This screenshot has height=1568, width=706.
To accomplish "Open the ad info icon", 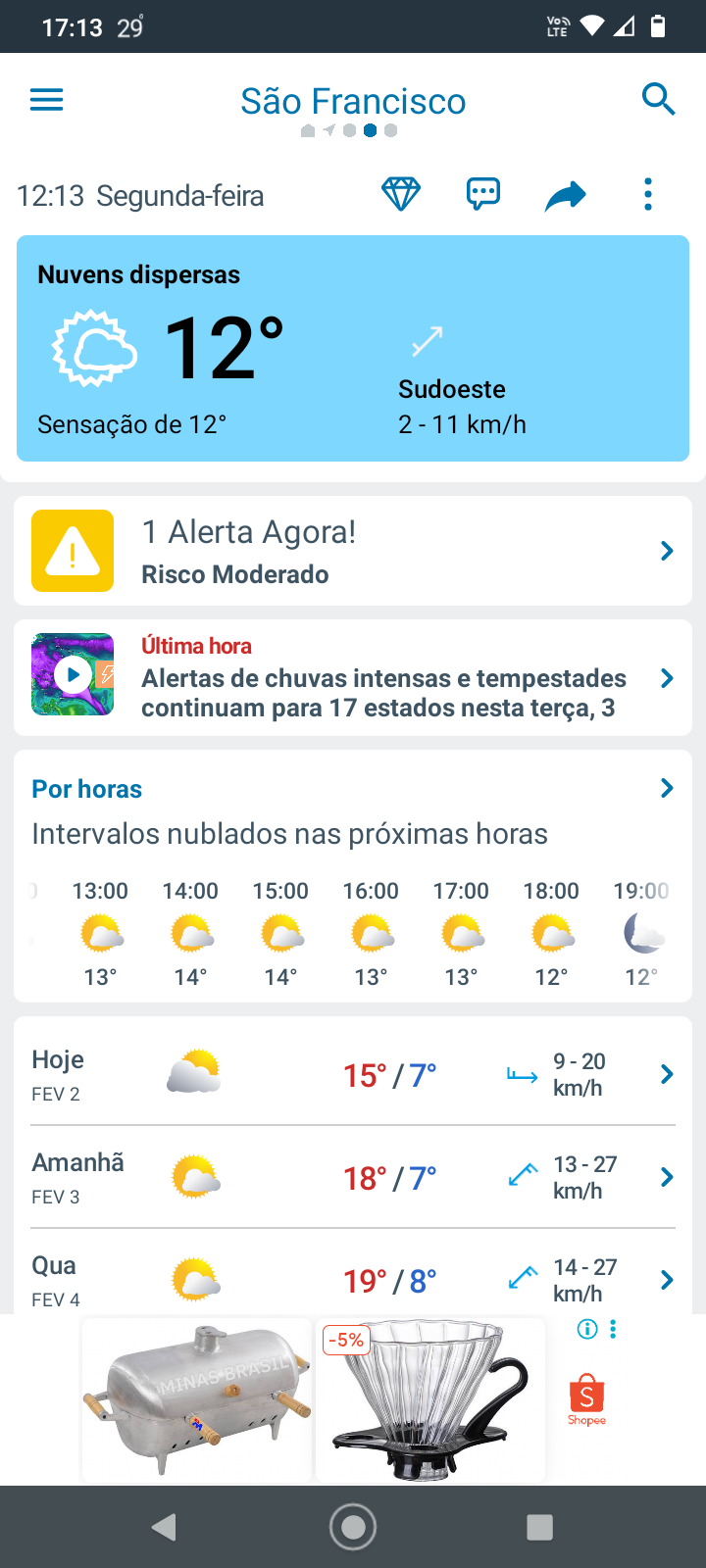I will pyautogui.click(x=587, y=1329).
